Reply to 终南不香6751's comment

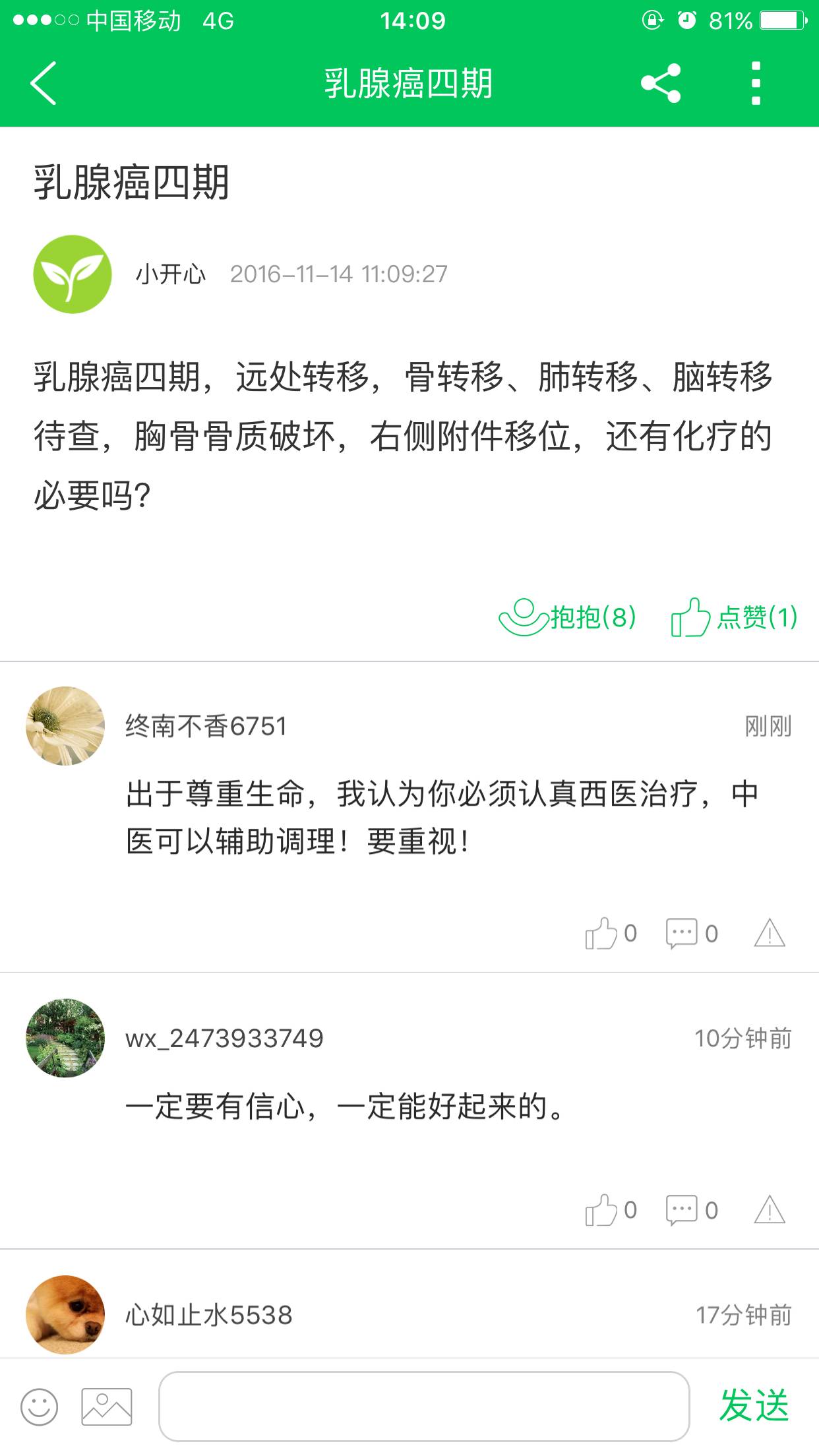[x=691, y=933]
